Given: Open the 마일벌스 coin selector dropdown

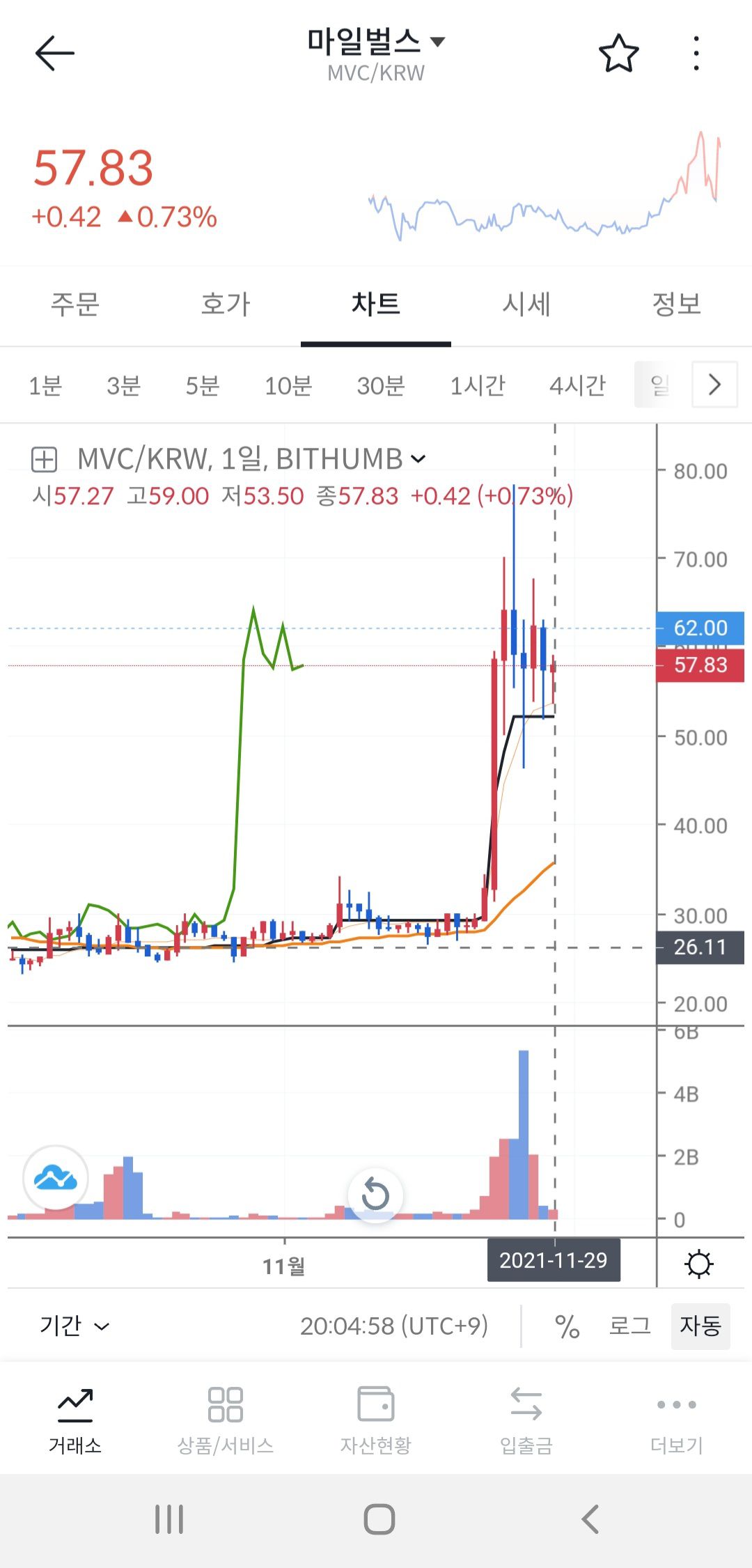Looking at the screenshot, I should pyautogui.click(x=376, y=42).
